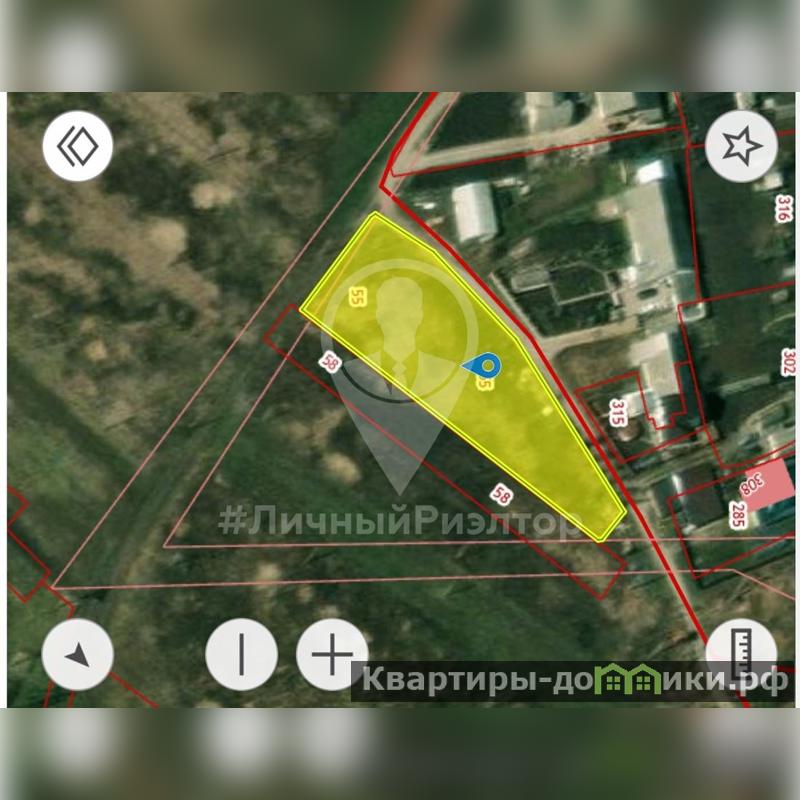
Task: Tap the blue pin on the highlighted plot
Action: point(486,366)
